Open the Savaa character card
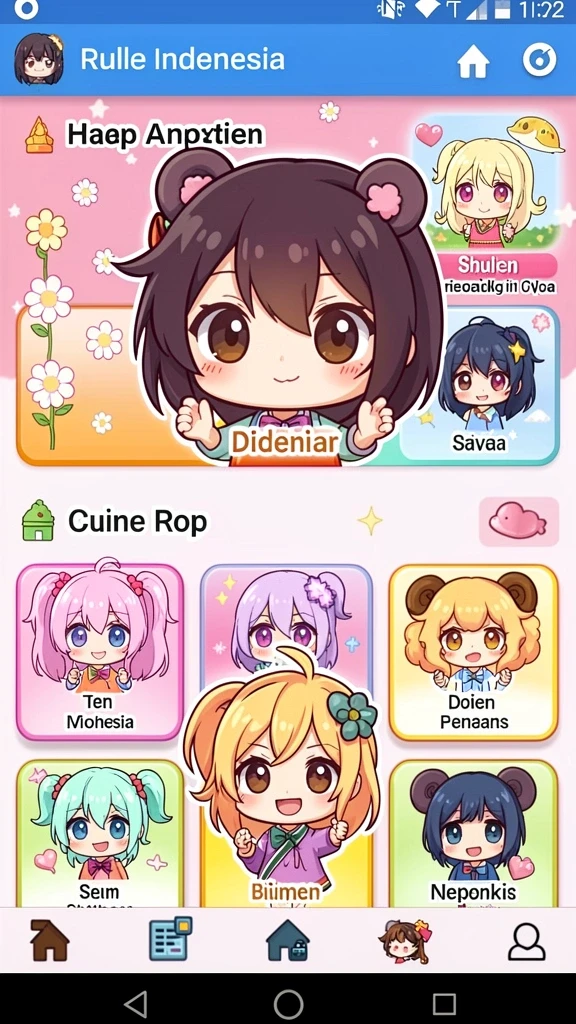Screen dimensions: 576x1024 click(480, 385)
